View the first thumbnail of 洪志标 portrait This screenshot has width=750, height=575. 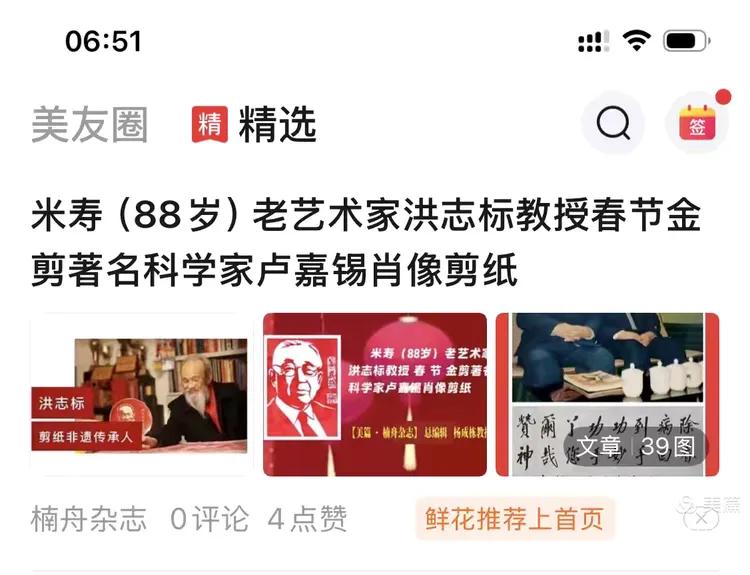tap(141, 395)
